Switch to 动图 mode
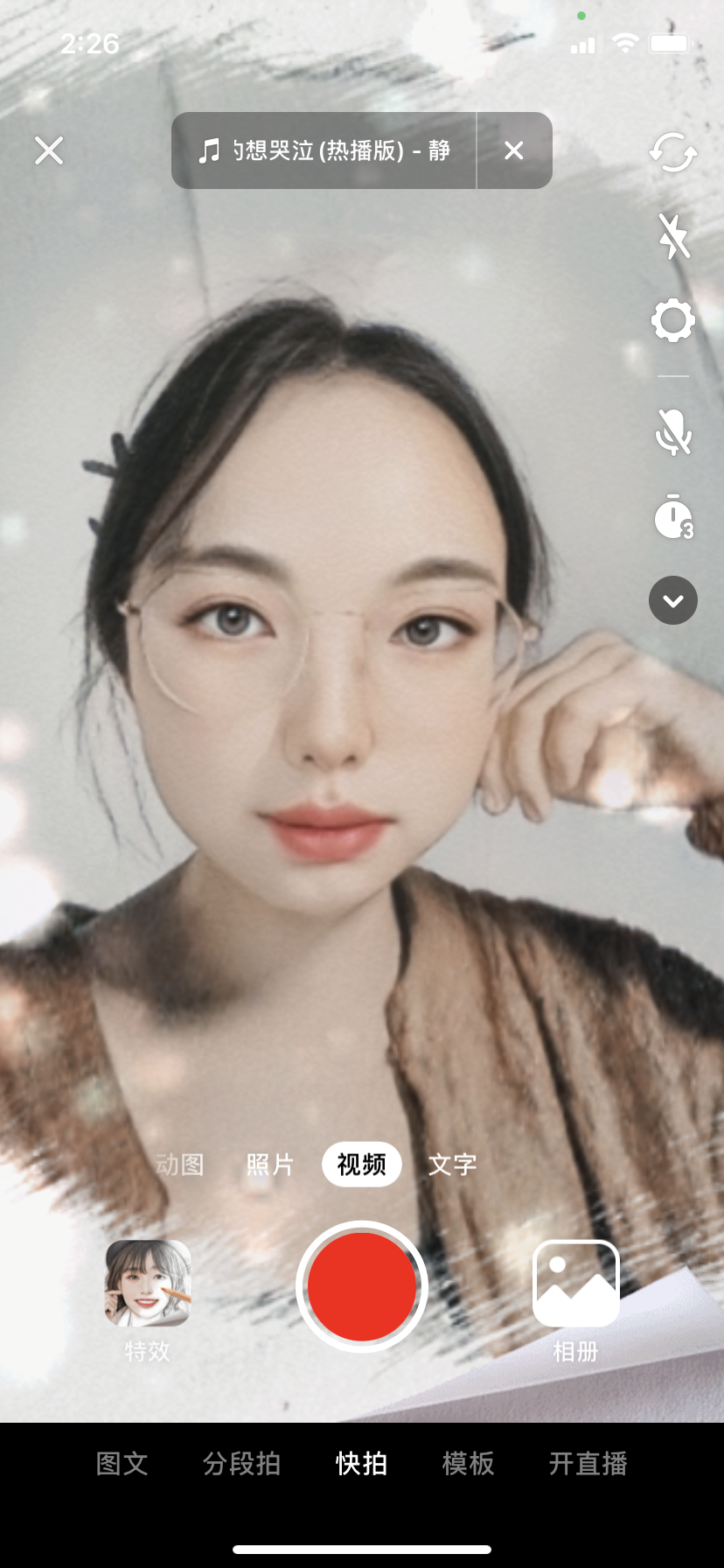724x1568 pixels. pyautogui.click(x=180, y=1165)
